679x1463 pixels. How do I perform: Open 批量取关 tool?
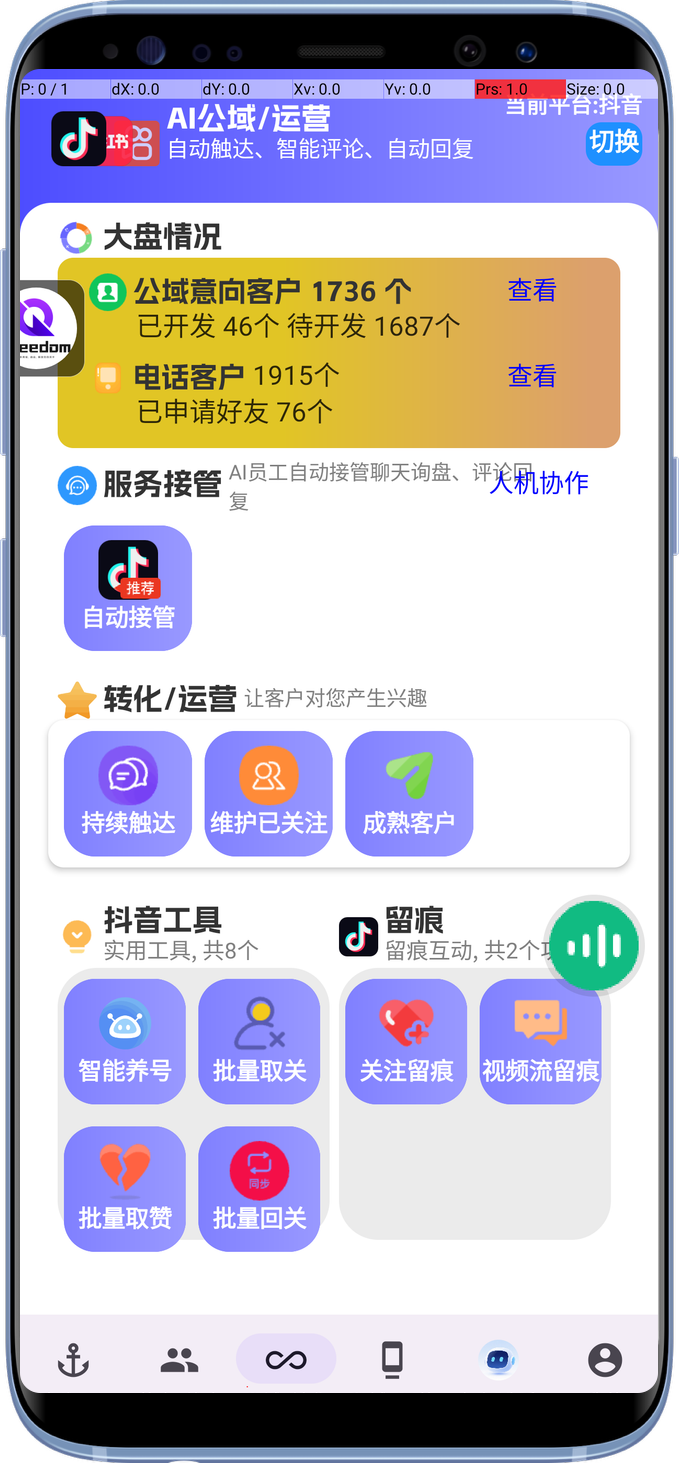(x=259, y=1041)
